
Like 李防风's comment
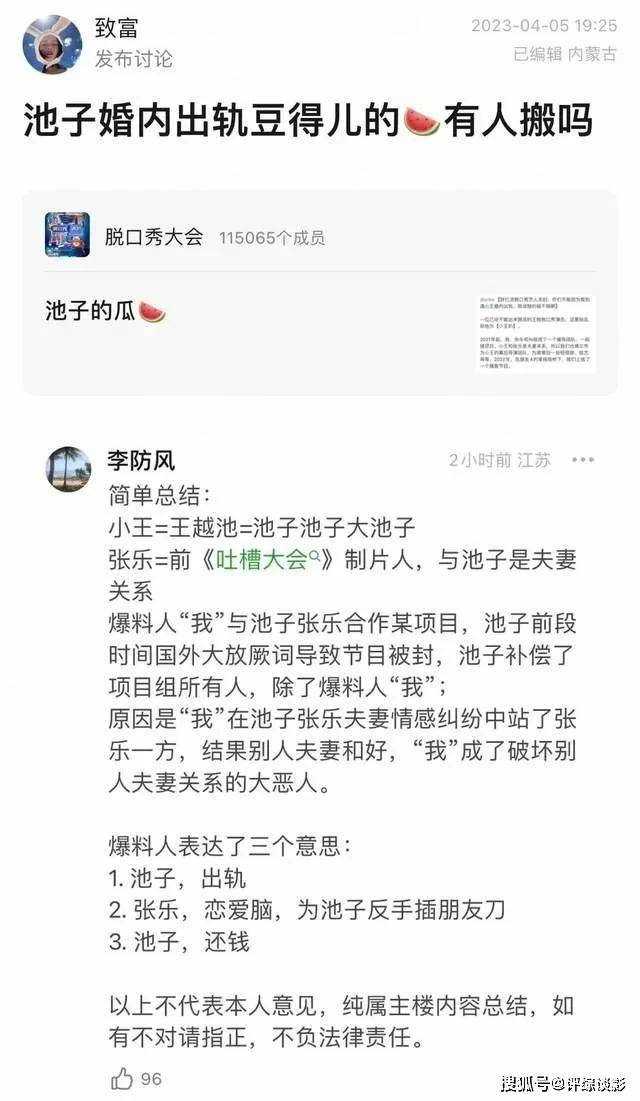click(x=123, y=1078)
